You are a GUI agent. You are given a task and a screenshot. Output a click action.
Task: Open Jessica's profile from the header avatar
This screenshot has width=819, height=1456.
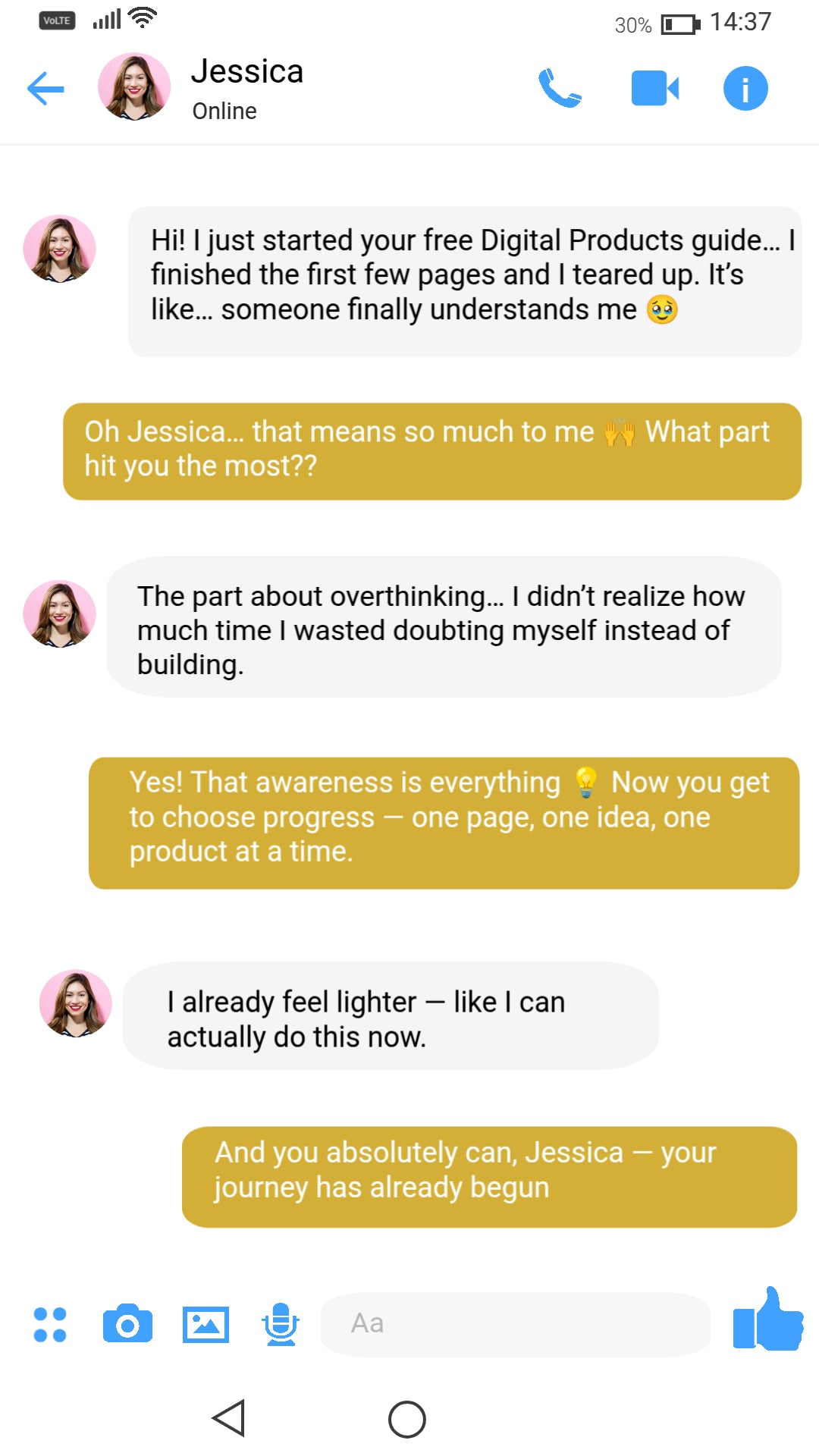[x=134, y=86]
